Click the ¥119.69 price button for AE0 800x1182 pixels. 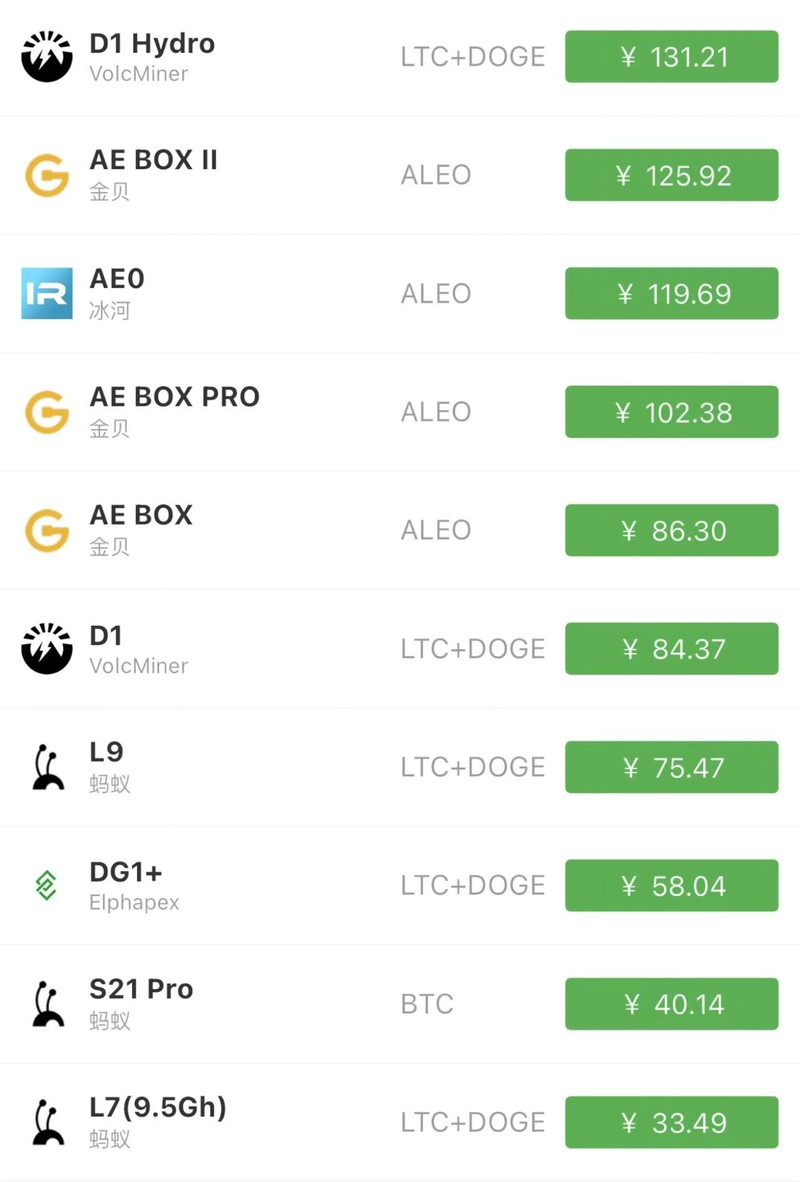tap(671, 293)
